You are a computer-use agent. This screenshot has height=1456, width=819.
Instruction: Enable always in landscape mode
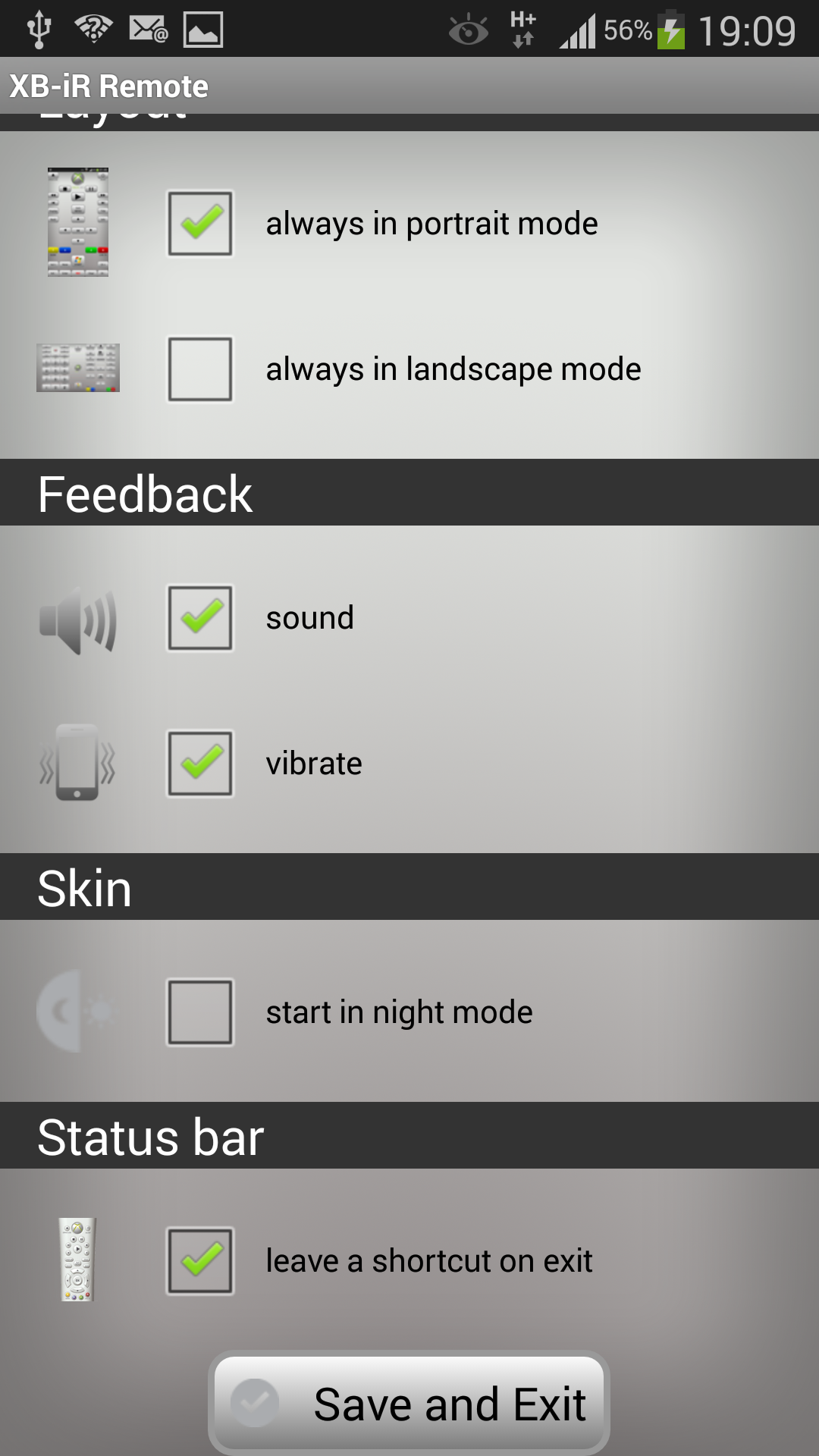[200, 369]
